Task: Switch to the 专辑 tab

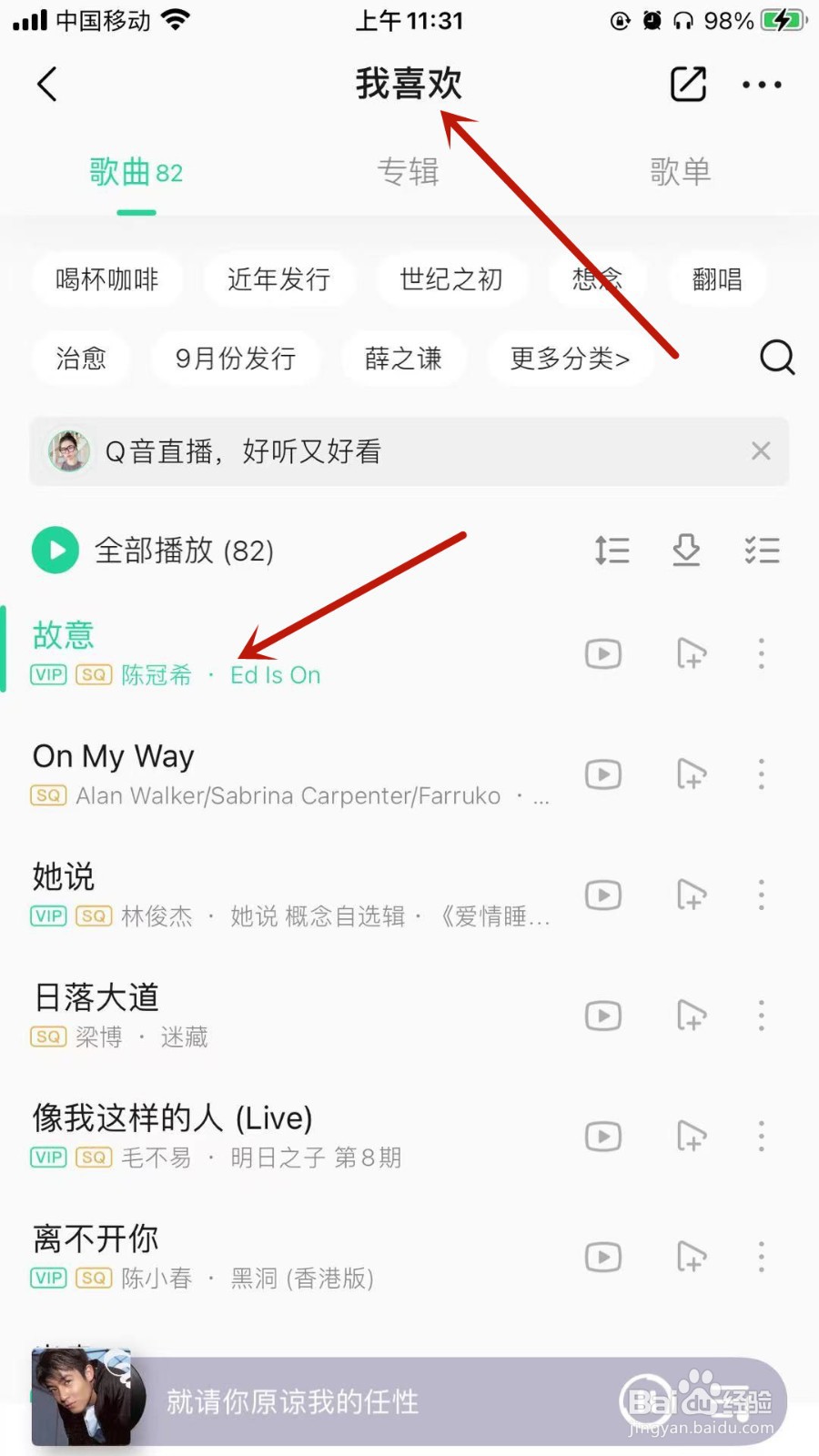Action: point(409,172)
